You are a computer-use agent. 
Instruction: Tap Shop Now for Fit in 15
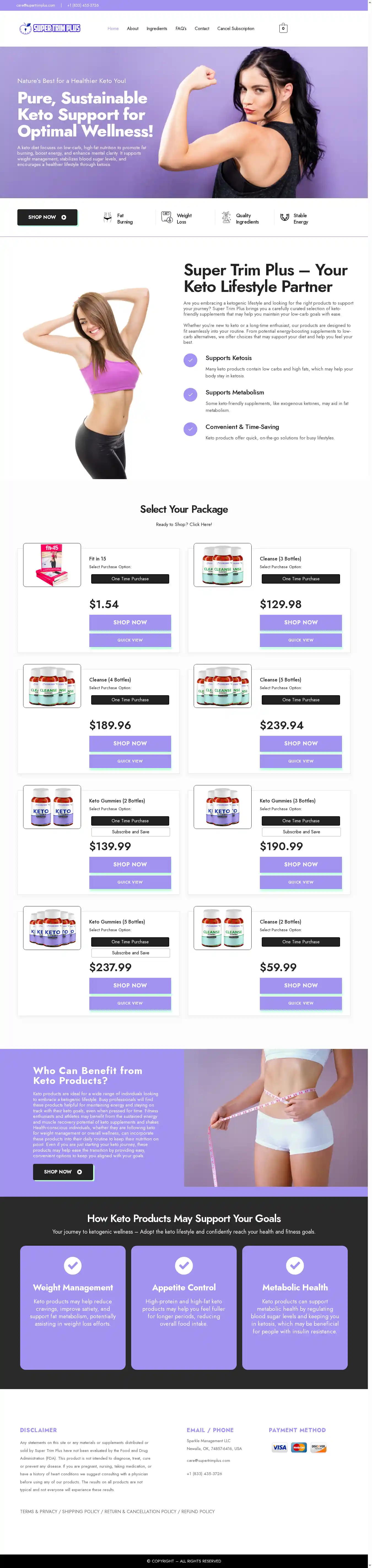coord(130,622)
